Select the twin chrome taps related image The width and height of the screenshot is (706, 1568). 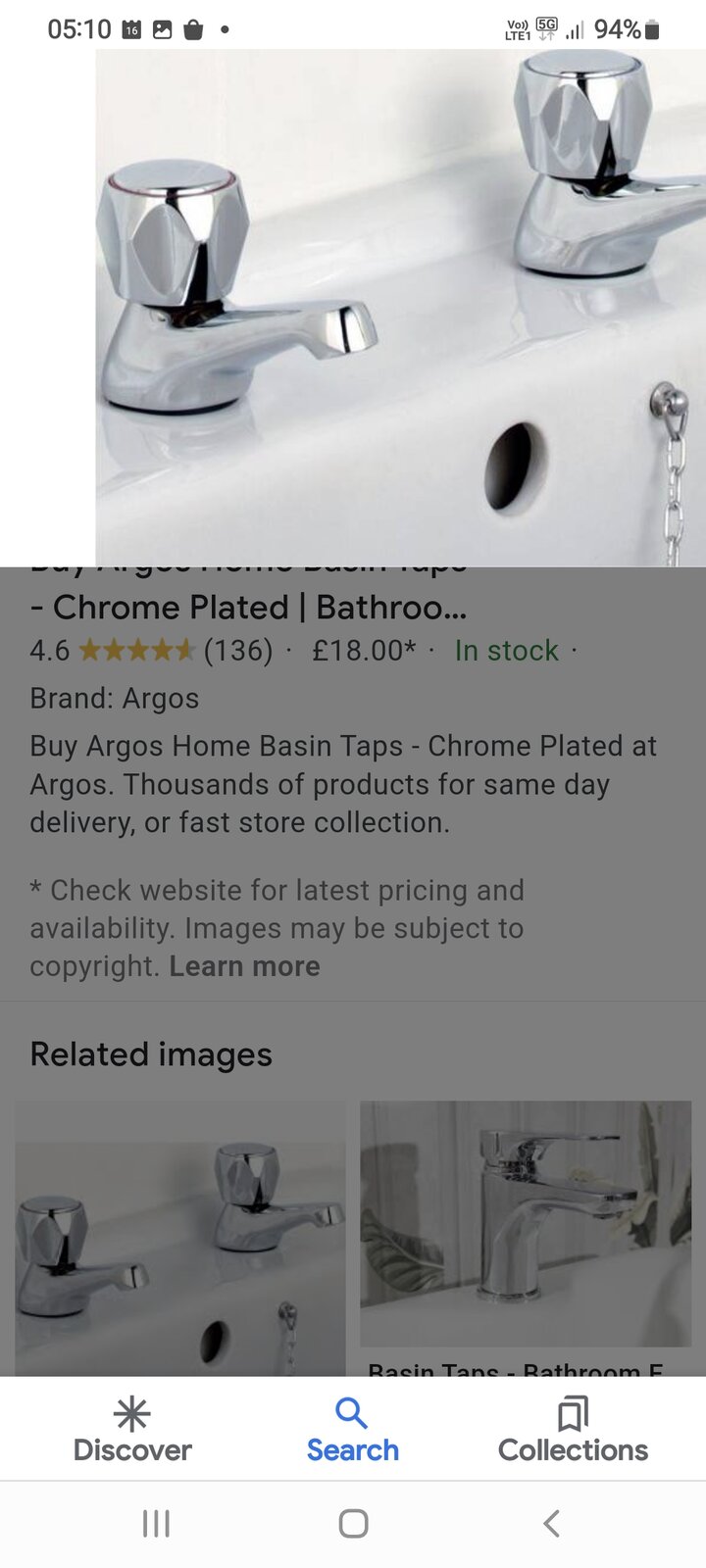point(180,1230)
